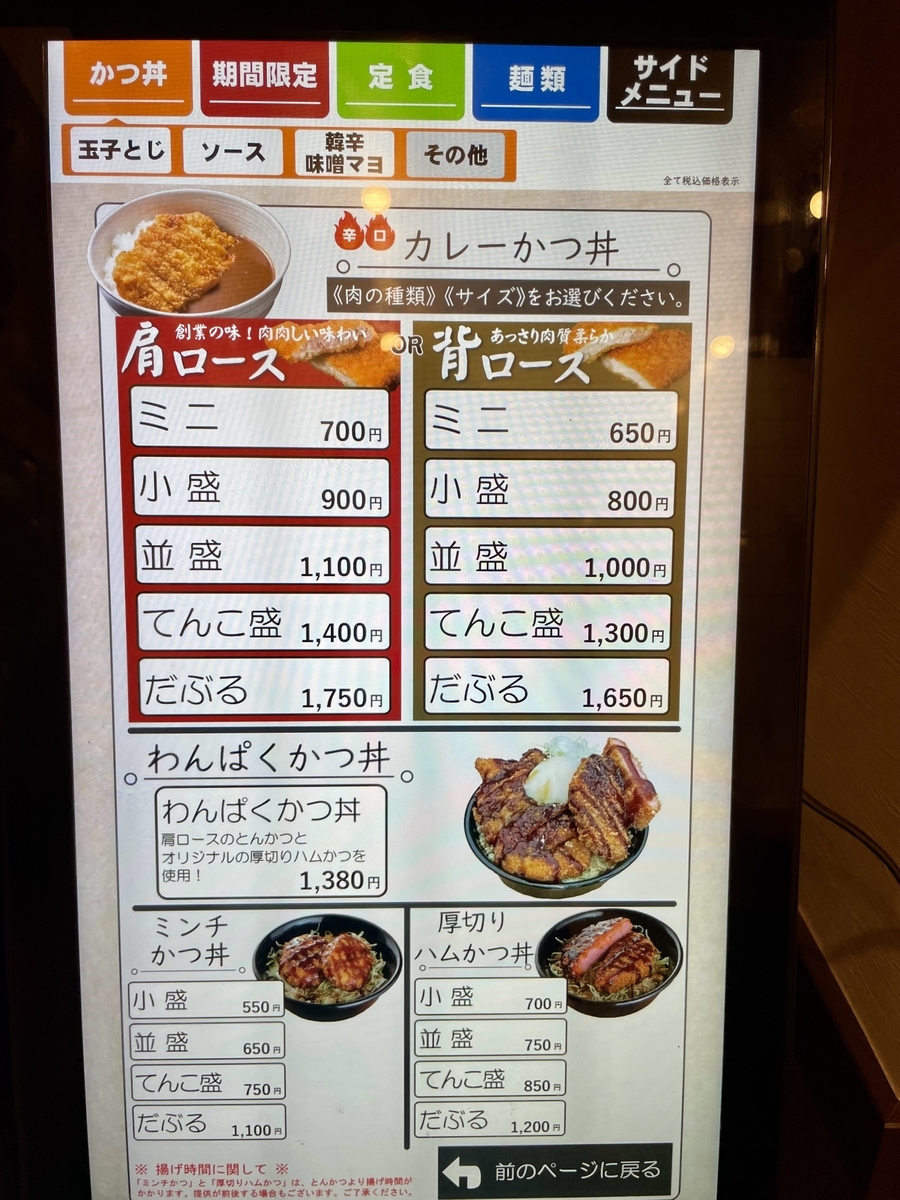Select the ソース sub-category
Viewport: 900px width, 1200px height.
point(232,153)
